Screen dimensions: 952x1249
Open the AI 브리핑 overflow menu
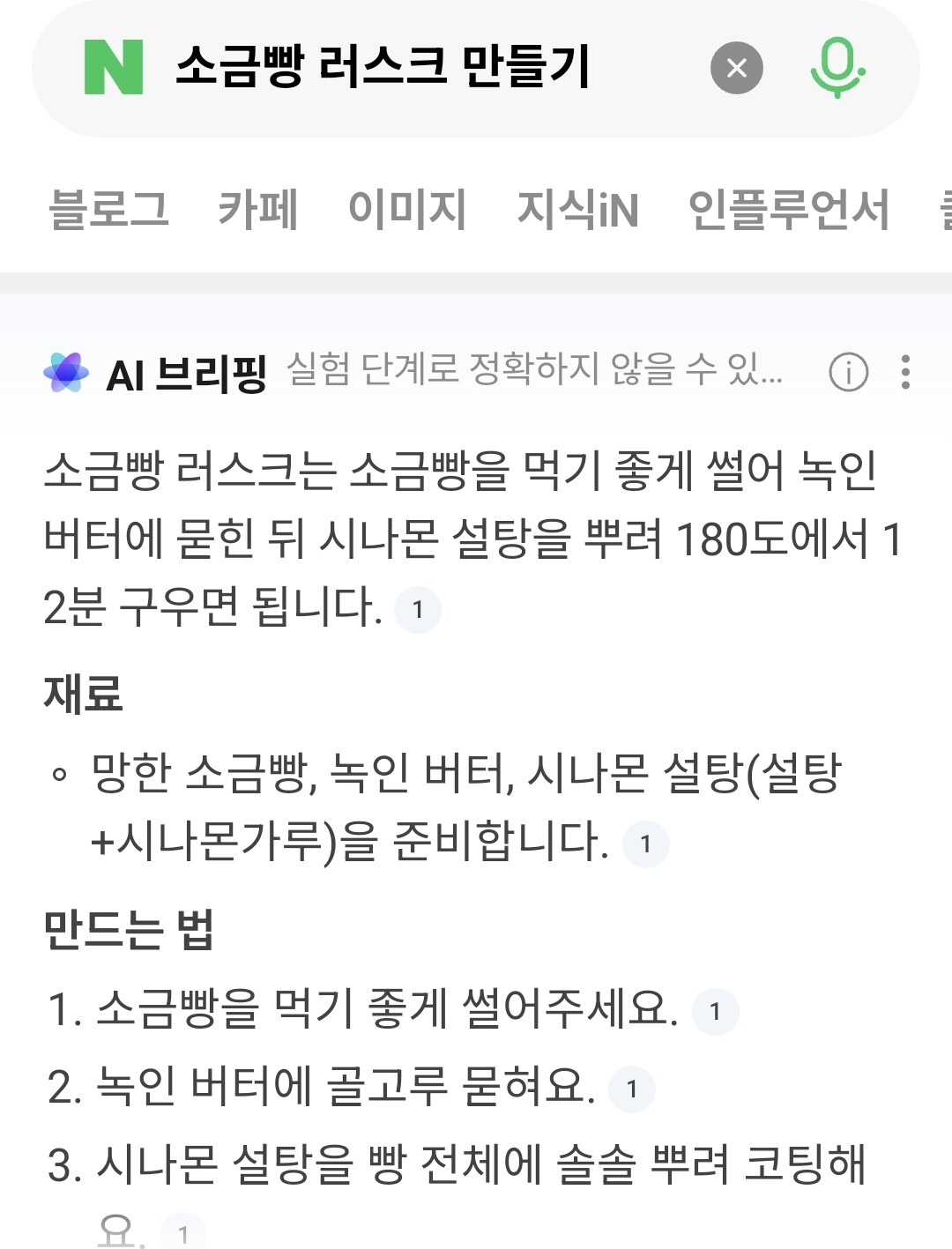tap(905, 372)
